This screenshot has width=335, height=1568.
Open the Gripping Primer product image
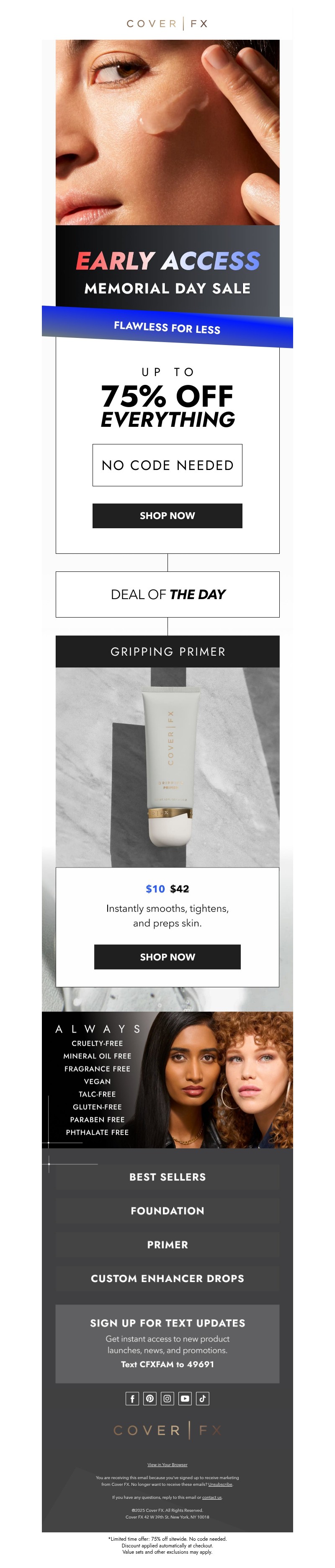(167, 767)
